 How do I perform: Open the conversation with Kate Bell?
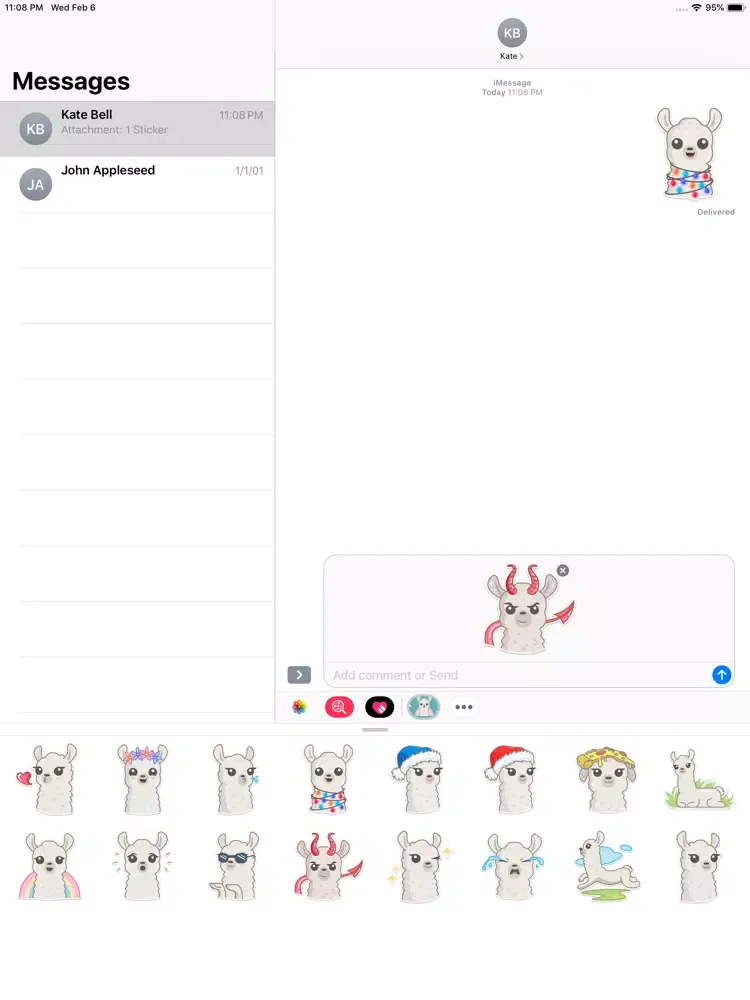pyautogui.click(x=140, y=128)
